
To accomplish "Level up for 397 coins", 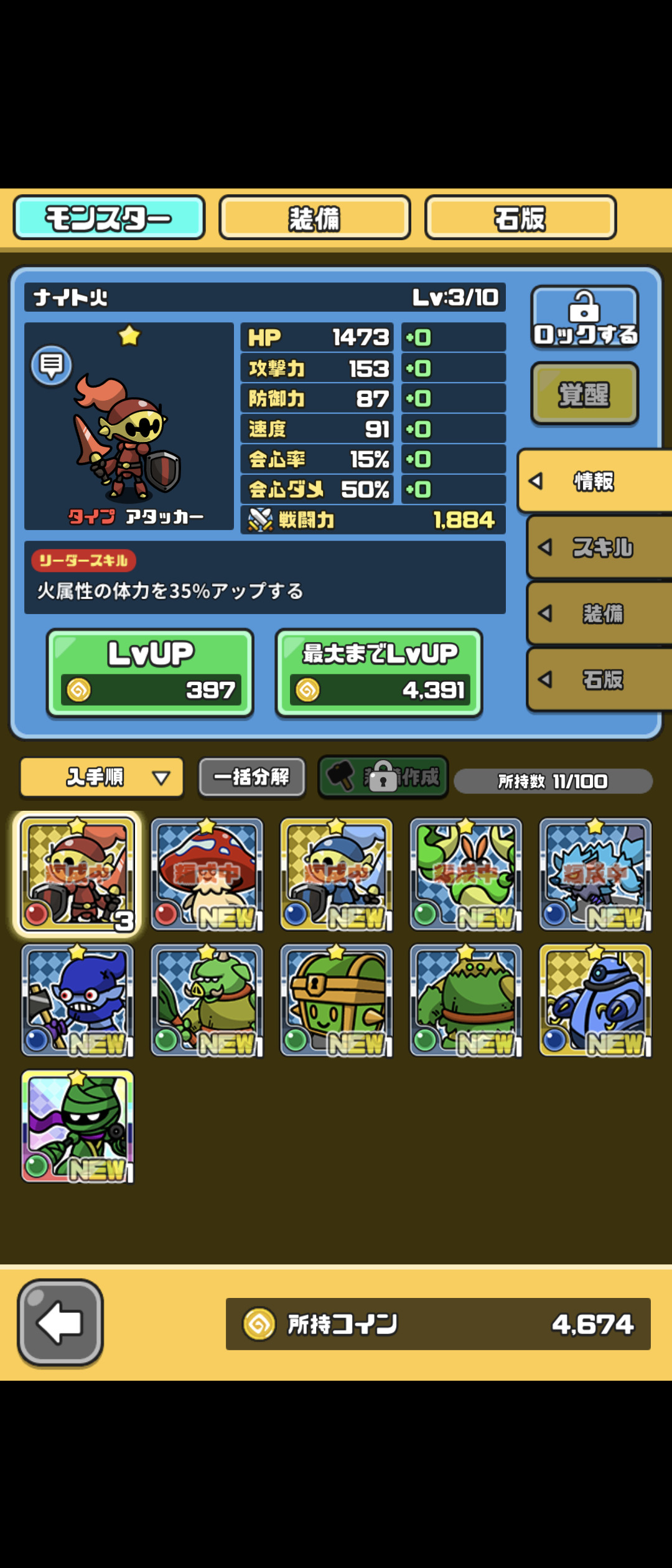I will [150, 673].
